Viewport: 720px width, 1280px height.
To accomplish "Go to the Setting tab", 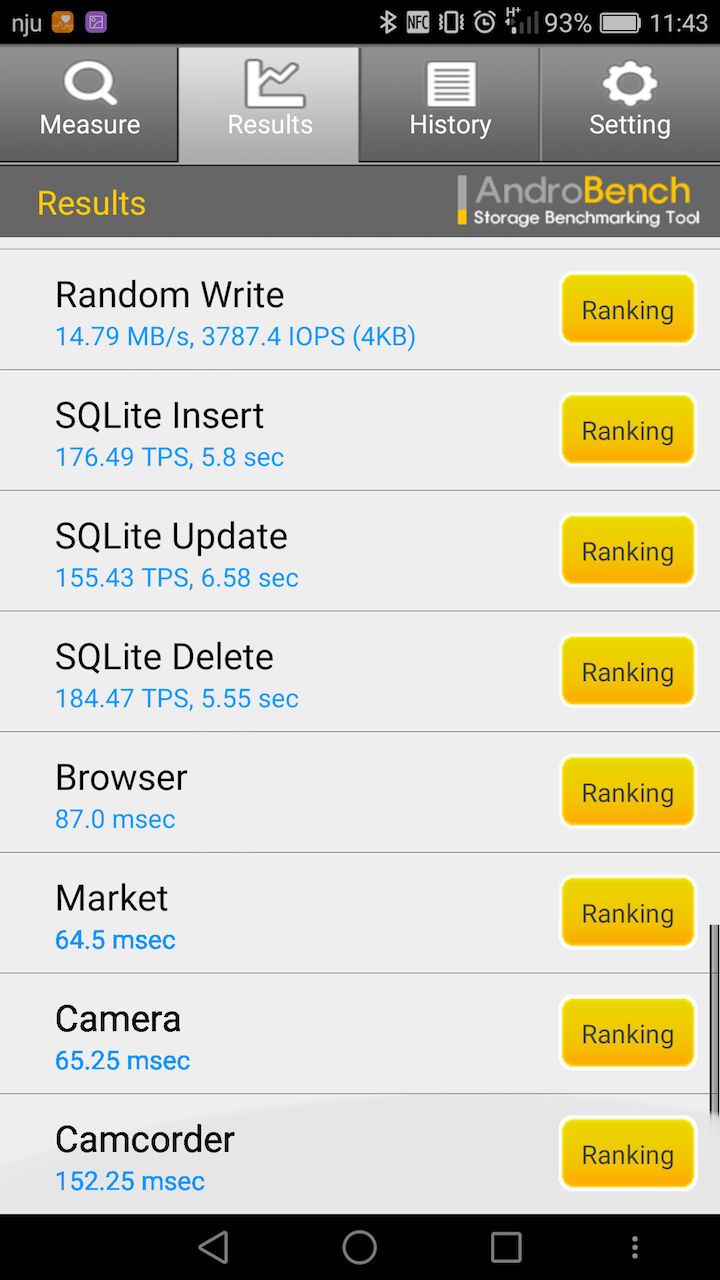I will [x=630, y=102].
